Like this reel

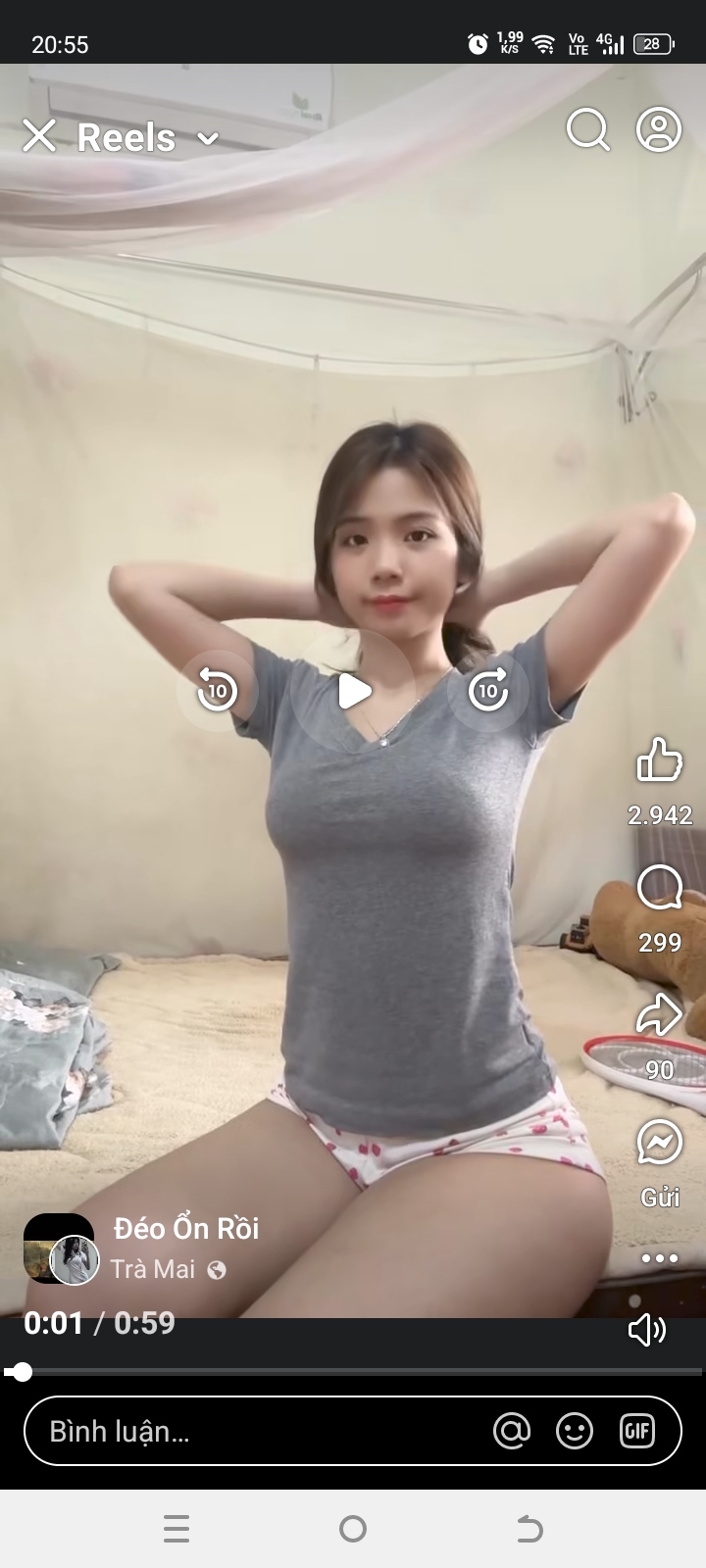pos(659,760)
